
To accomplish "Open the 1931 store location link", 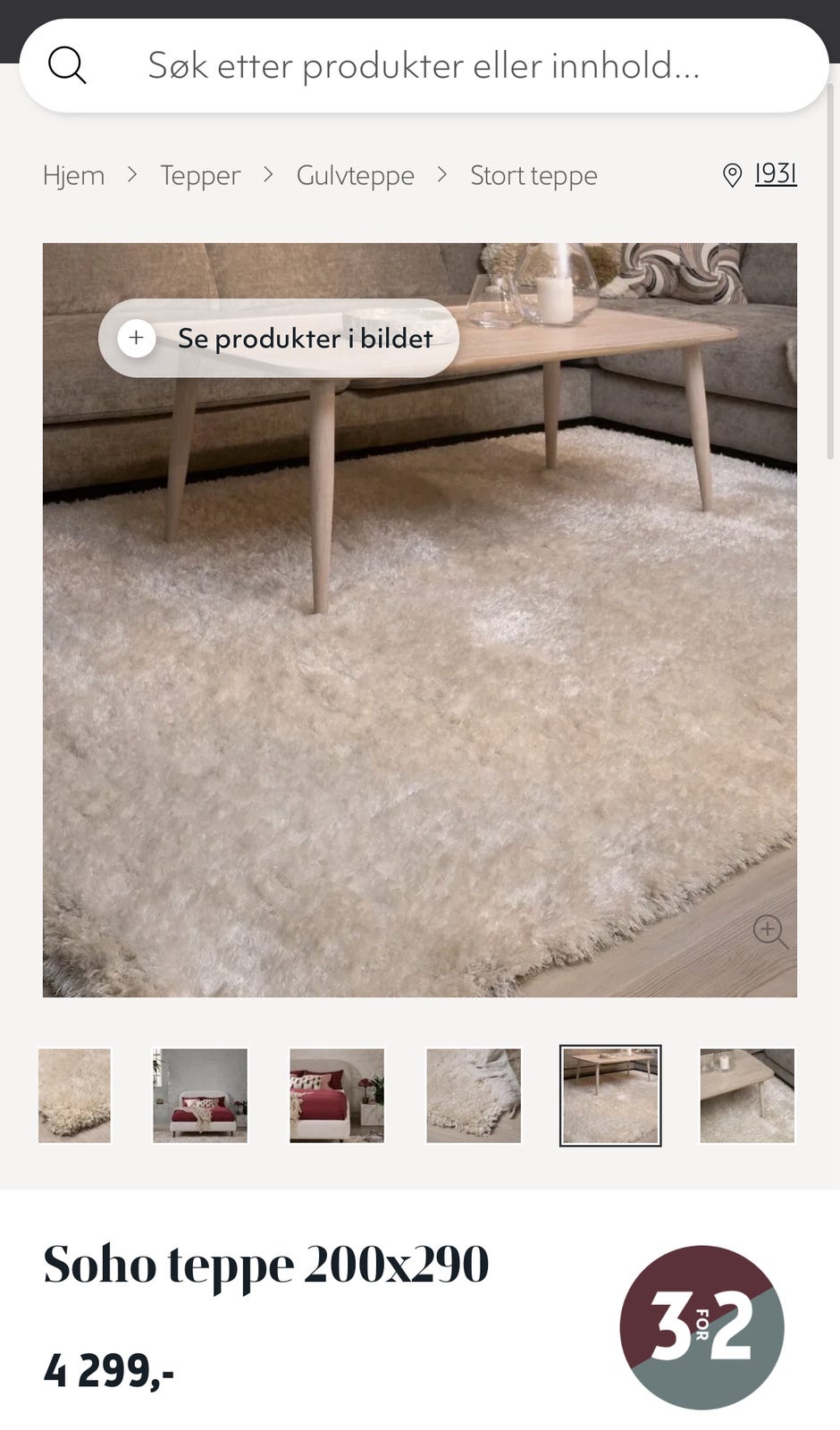I will 774,173.
